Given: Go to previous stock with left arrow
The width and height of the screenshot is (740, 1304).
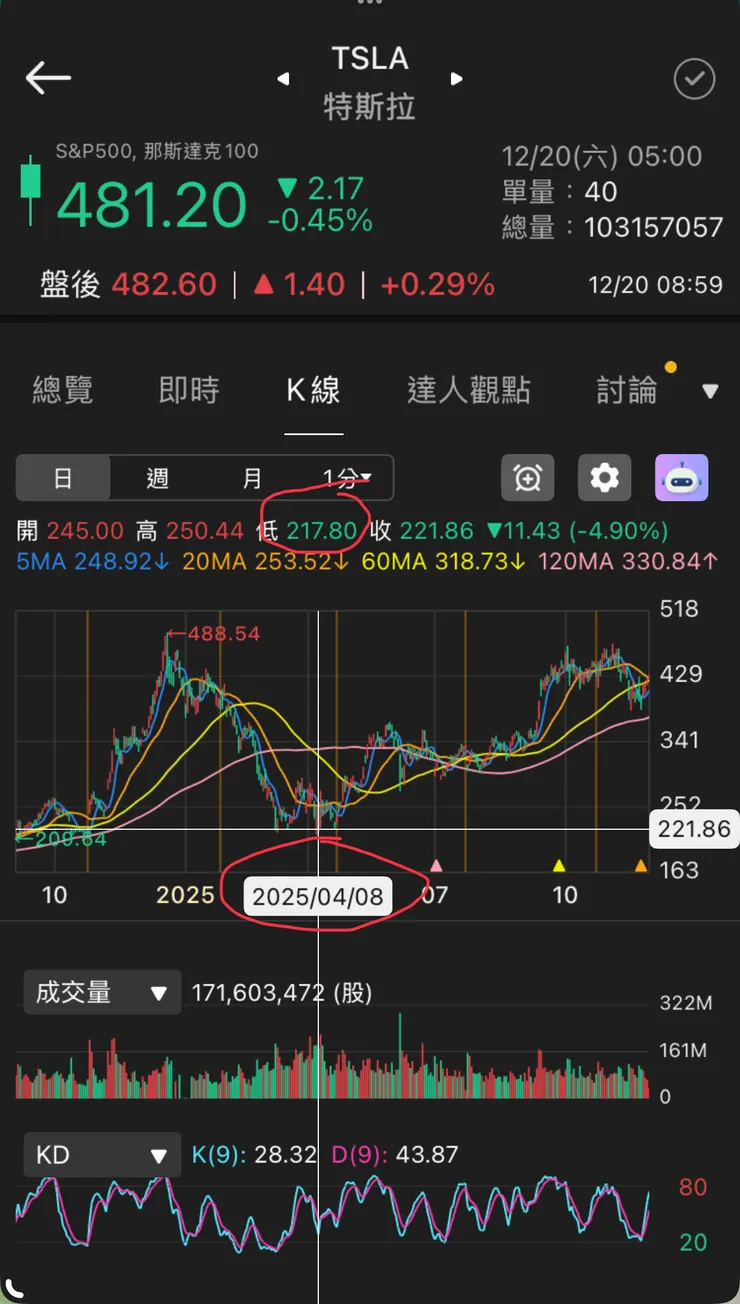Looking at the screenshot, I should point(282,78).
